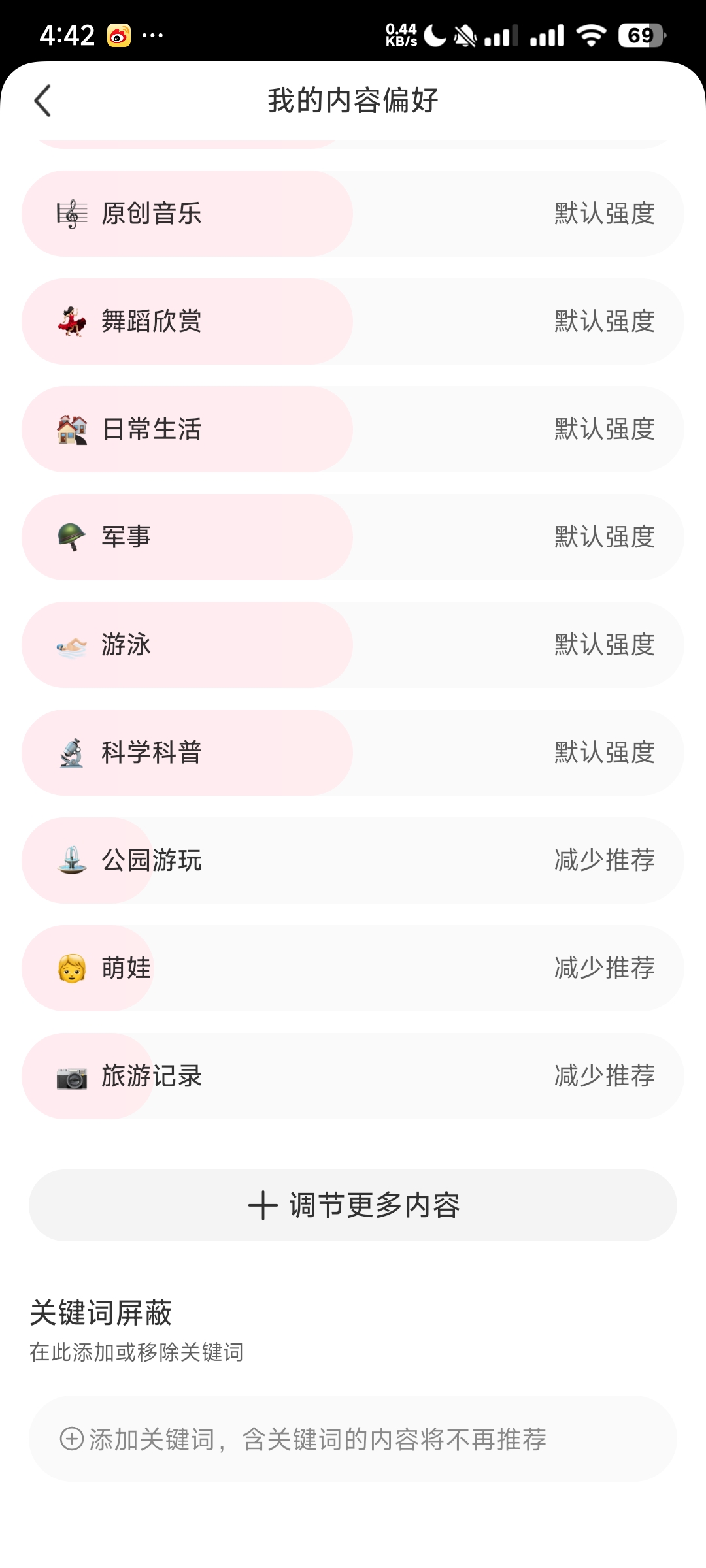
Task: Adjust the 游泳 preference strength
Action: point(353,645)
